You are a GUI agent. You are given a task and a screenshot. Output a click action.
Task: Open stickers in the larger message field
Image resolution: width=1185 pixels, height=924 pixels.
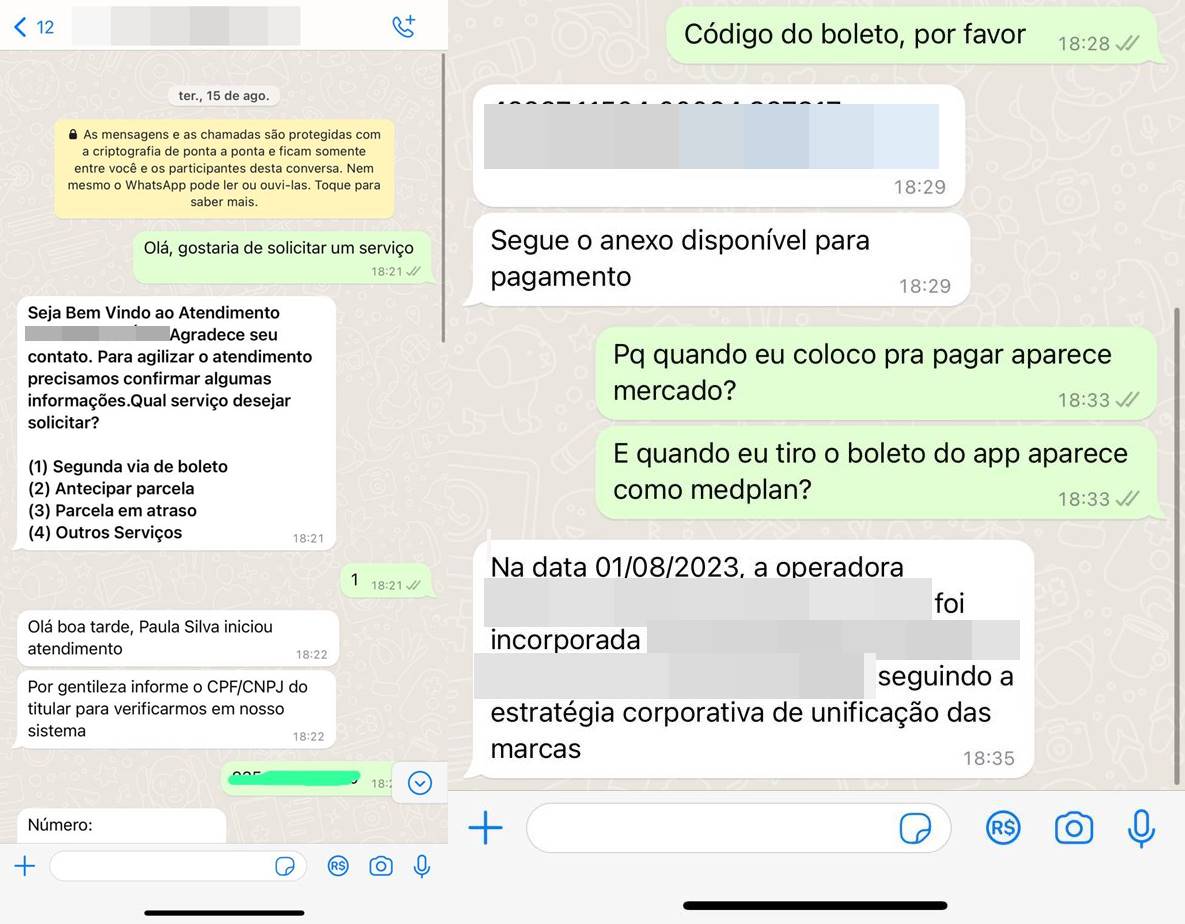click(x=915, y=828)
